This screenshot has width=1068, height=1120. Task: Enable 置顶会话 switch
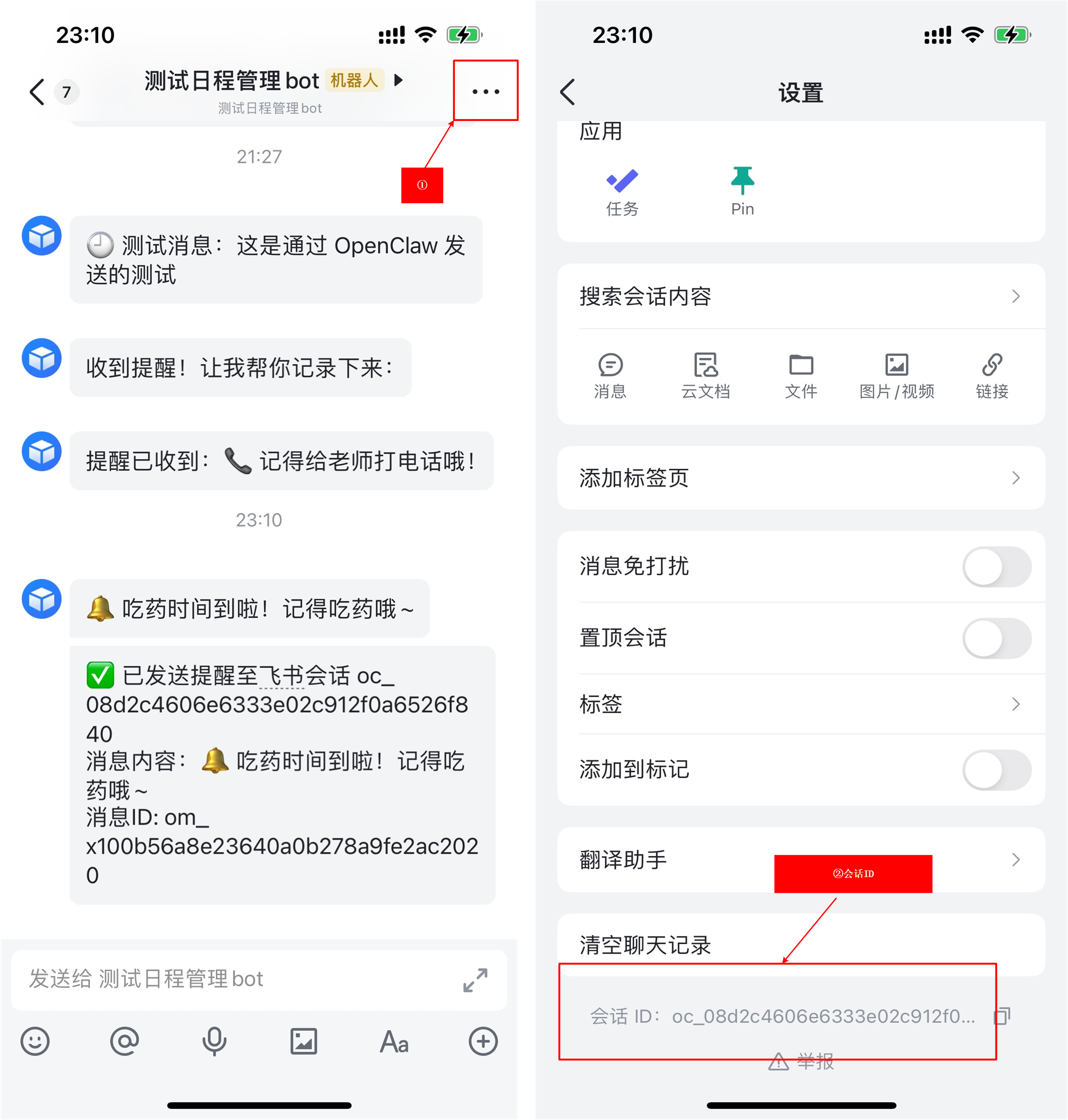(x=996, y=638)
